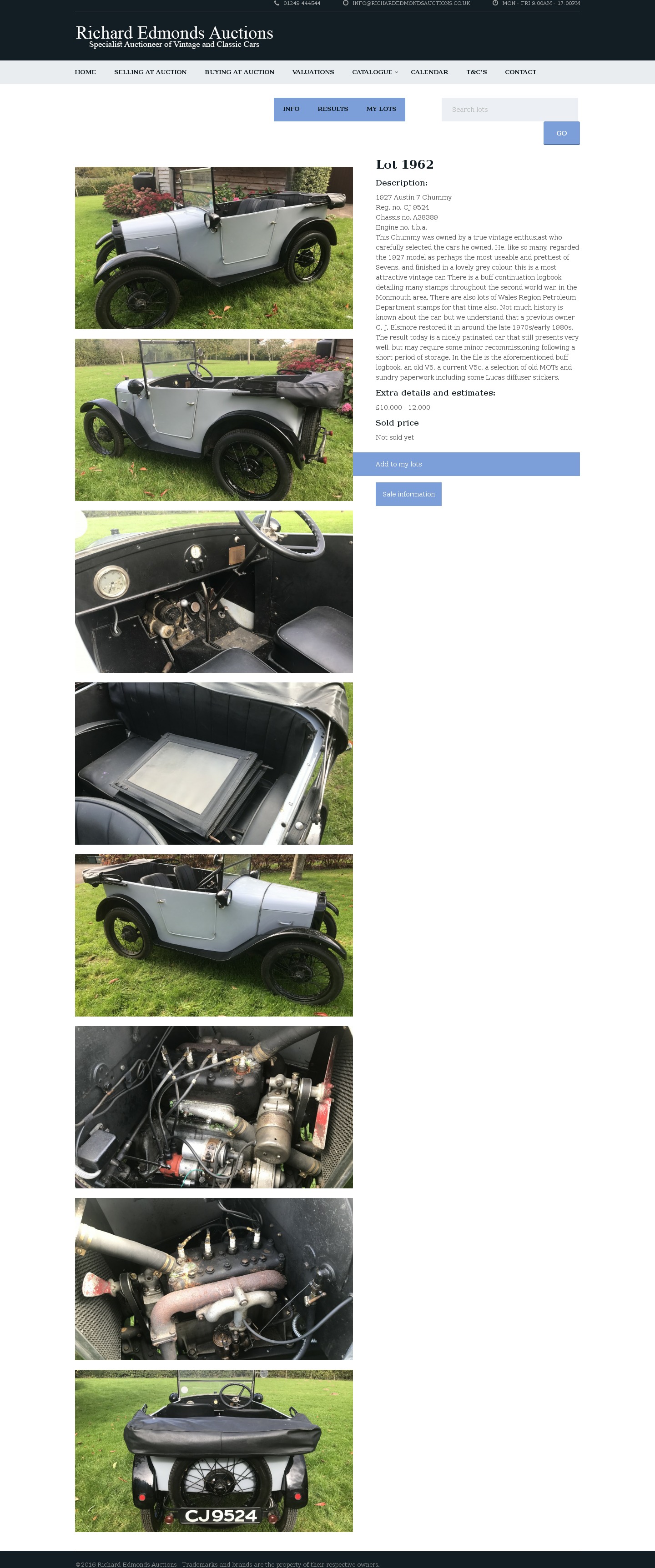655x1568 pixels.
Task: Open the Contact page
Action: pyautogui.click(x=520, y=72)
